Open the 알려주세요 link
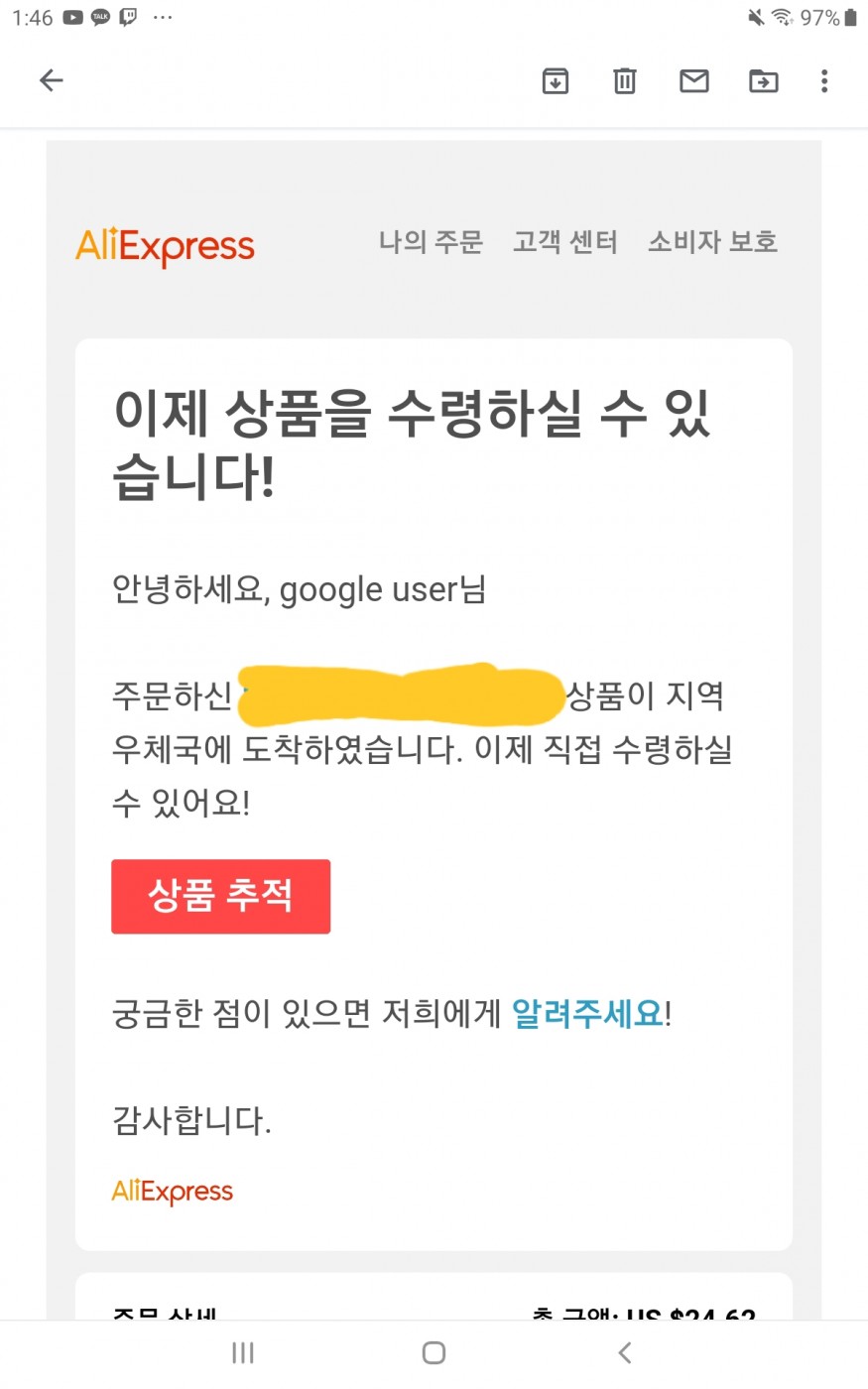 pyautogui.click(x=587, y=1013)
